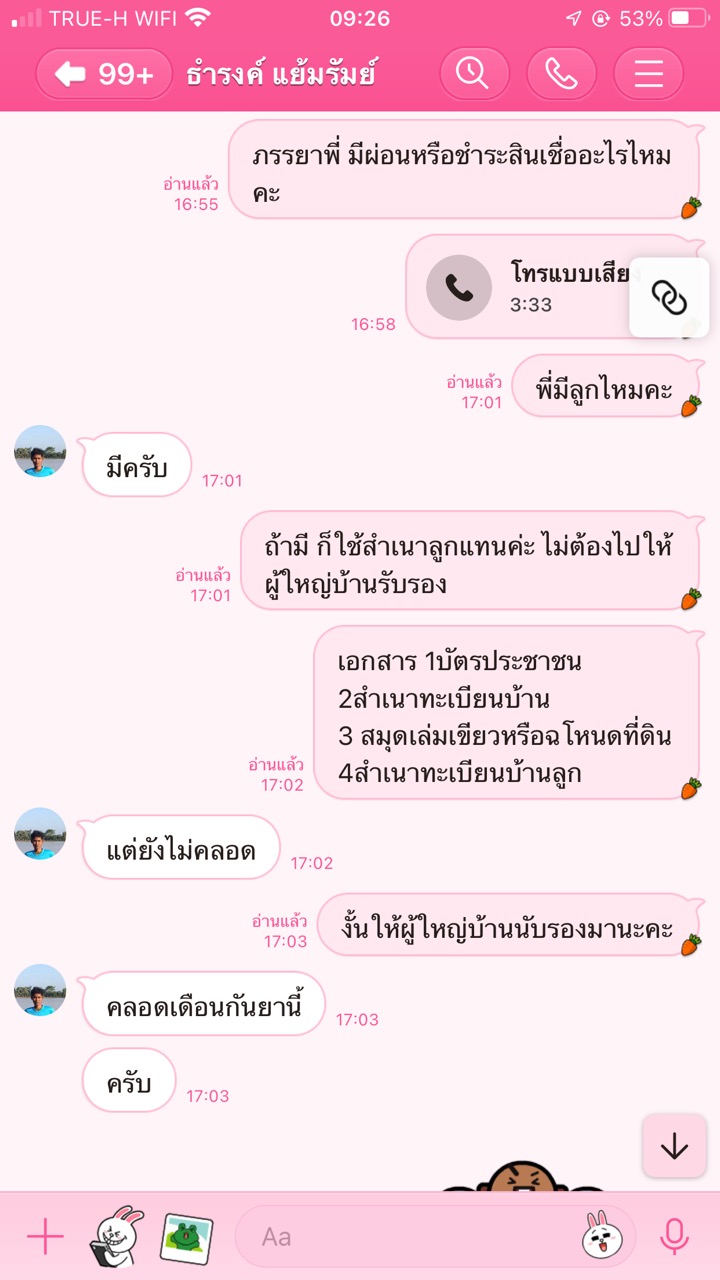Open the chat menu

648,74
